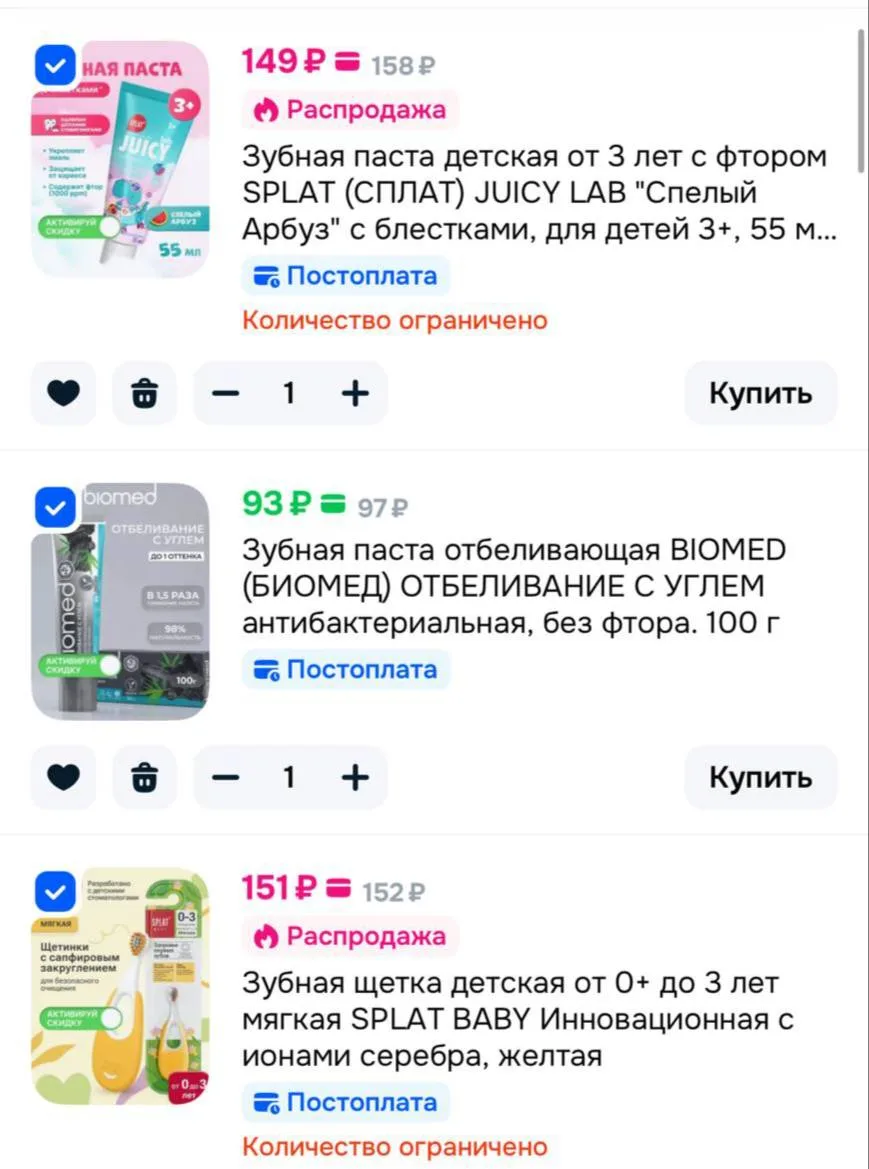
Task: Decrease quantity of SPLAT JUICY LAB toothpaste
Action: (x=225, y=393)
